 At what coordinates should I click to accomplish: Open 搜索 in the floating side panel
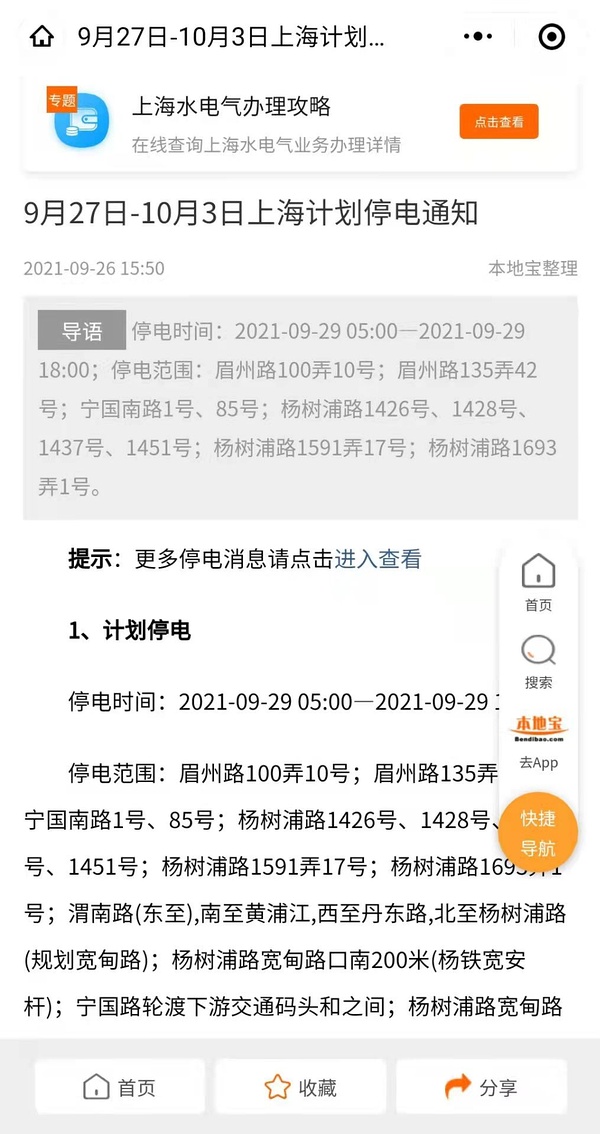tap(538, 661)
